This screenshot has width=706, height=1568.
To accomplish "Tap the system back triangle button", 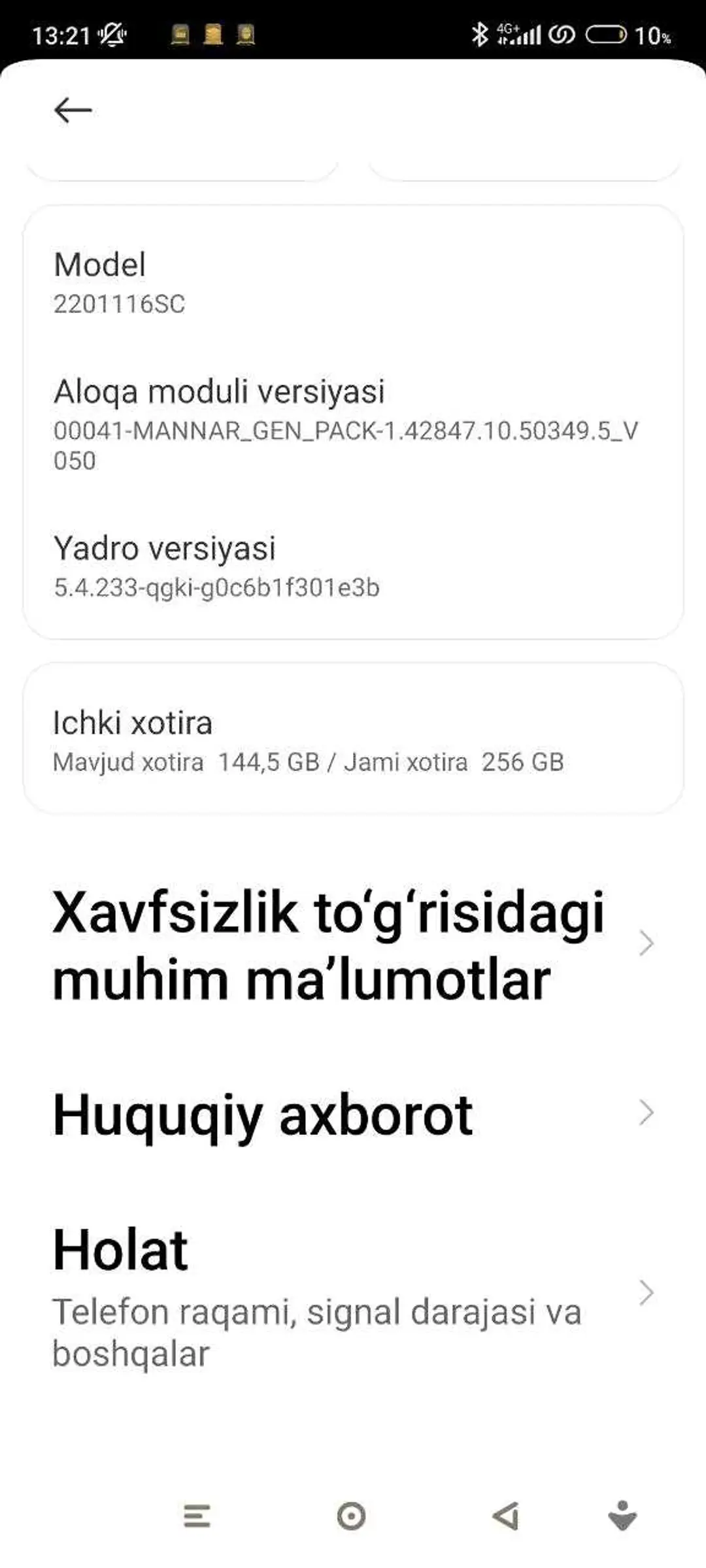I will point(506,1516).
